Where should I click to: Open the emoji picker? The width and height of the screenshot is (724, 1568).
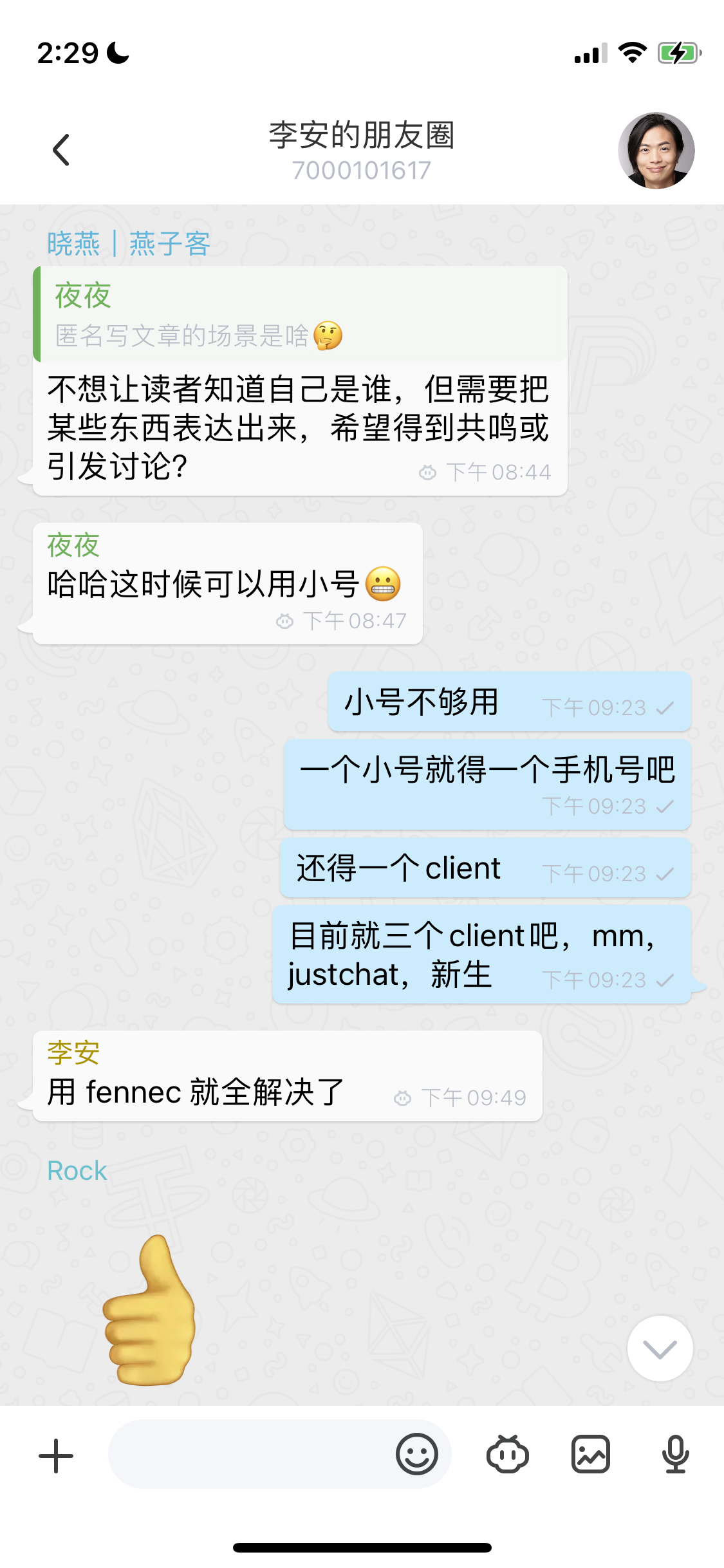(x=416, y=1455)
